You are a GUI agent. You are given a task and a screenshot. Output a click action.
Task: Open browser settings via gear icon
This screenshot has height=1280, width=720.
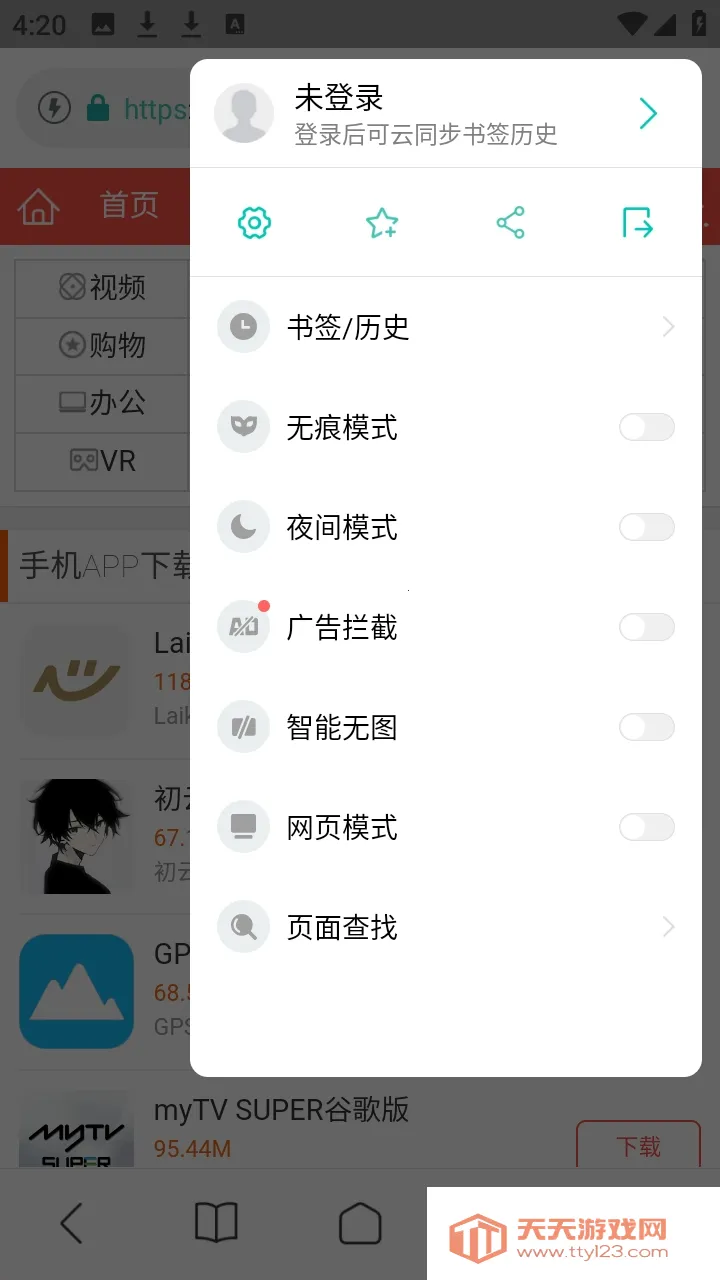pyautogui.click(x=253, y=222)
